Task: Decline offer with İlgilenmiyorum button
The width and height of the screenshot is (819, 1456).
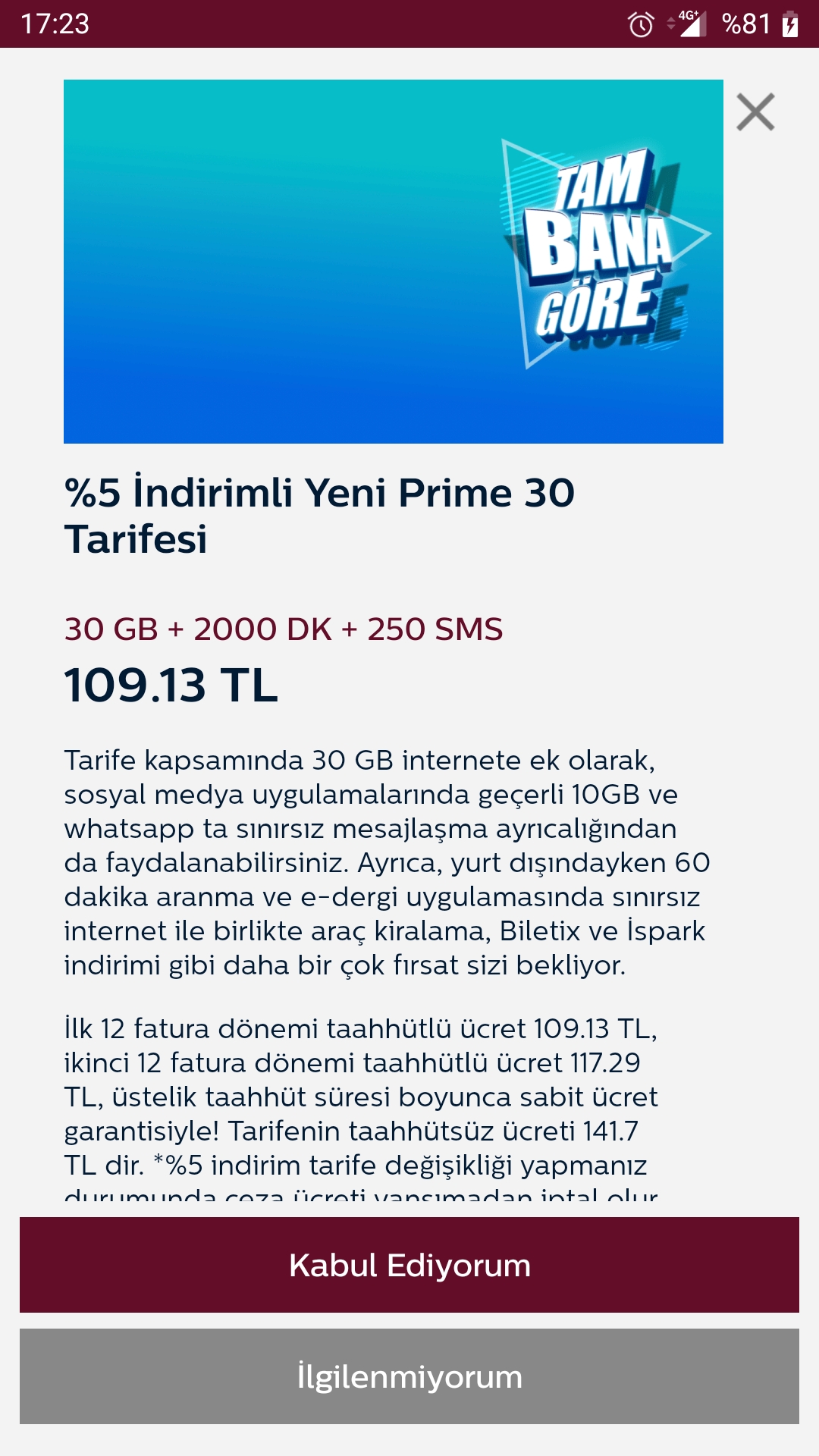Action: click(x=409, y=1376)
